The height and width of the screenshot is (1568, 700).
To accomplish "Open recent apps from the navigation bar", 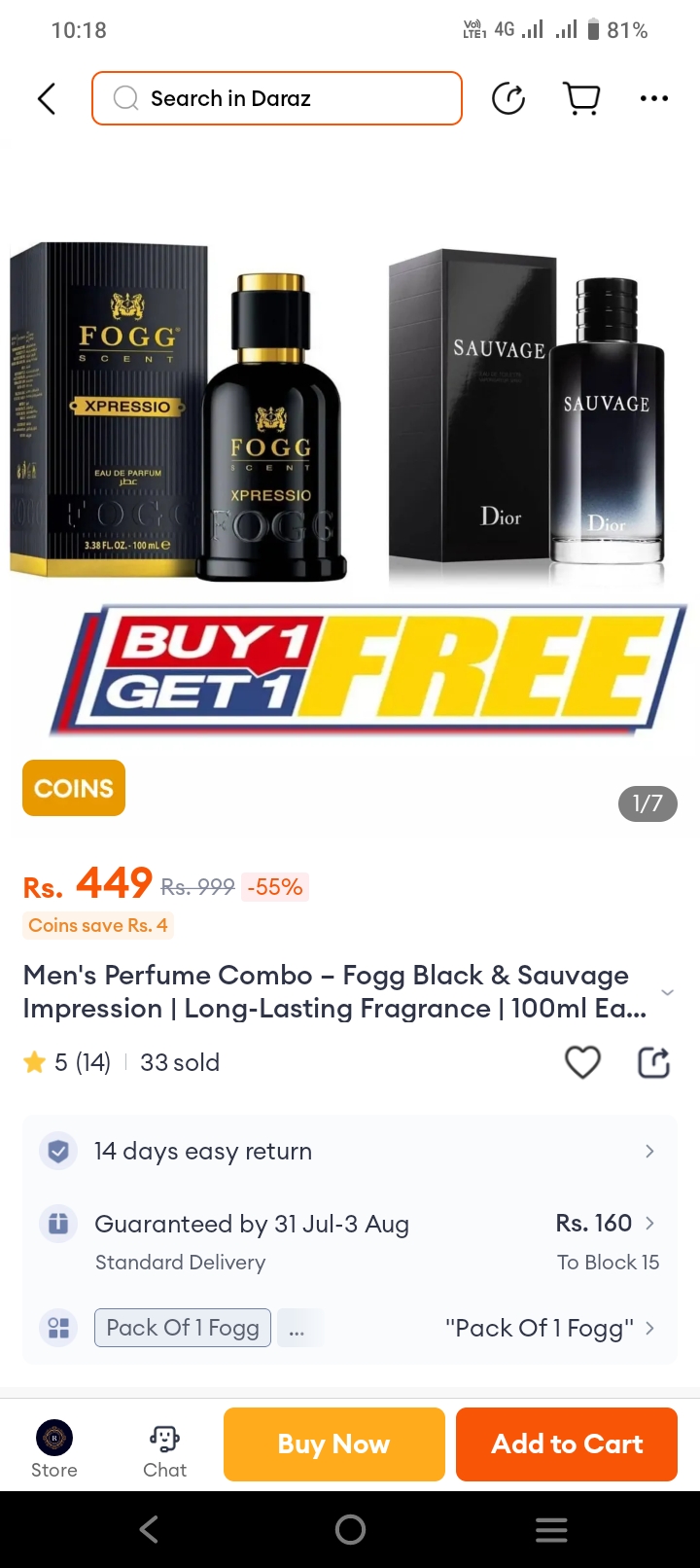I will (551, 1530).
